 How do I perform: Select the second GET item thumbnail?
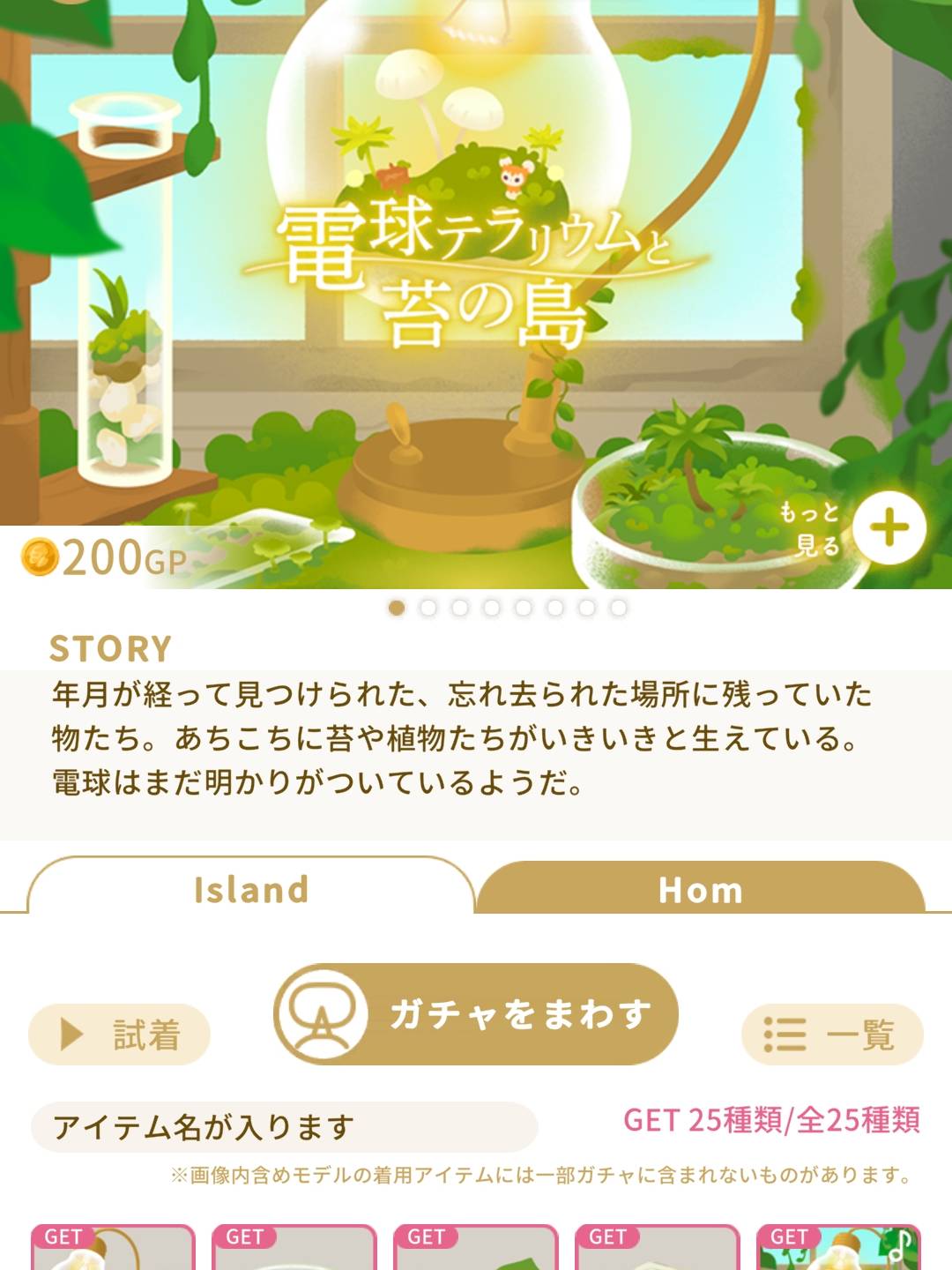click(294, 1248)
